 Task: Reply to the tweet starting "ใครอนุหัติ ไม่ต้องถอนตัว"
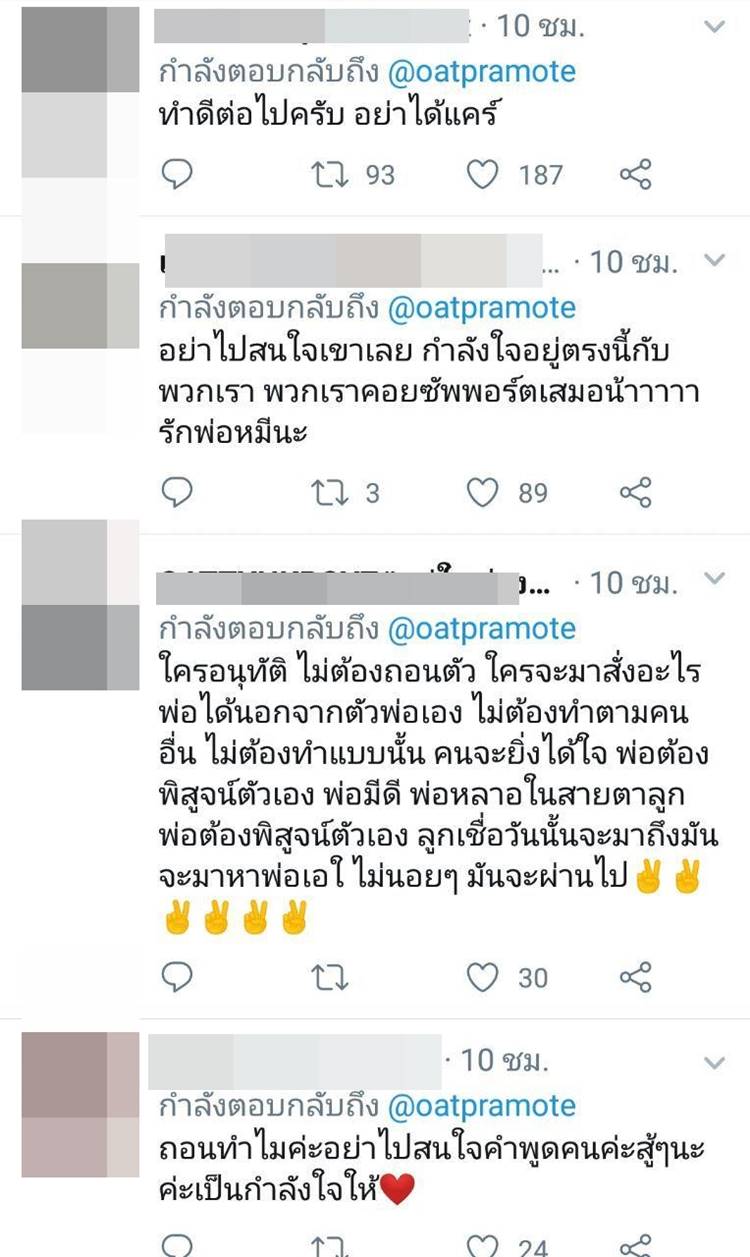tap(177, 976)
